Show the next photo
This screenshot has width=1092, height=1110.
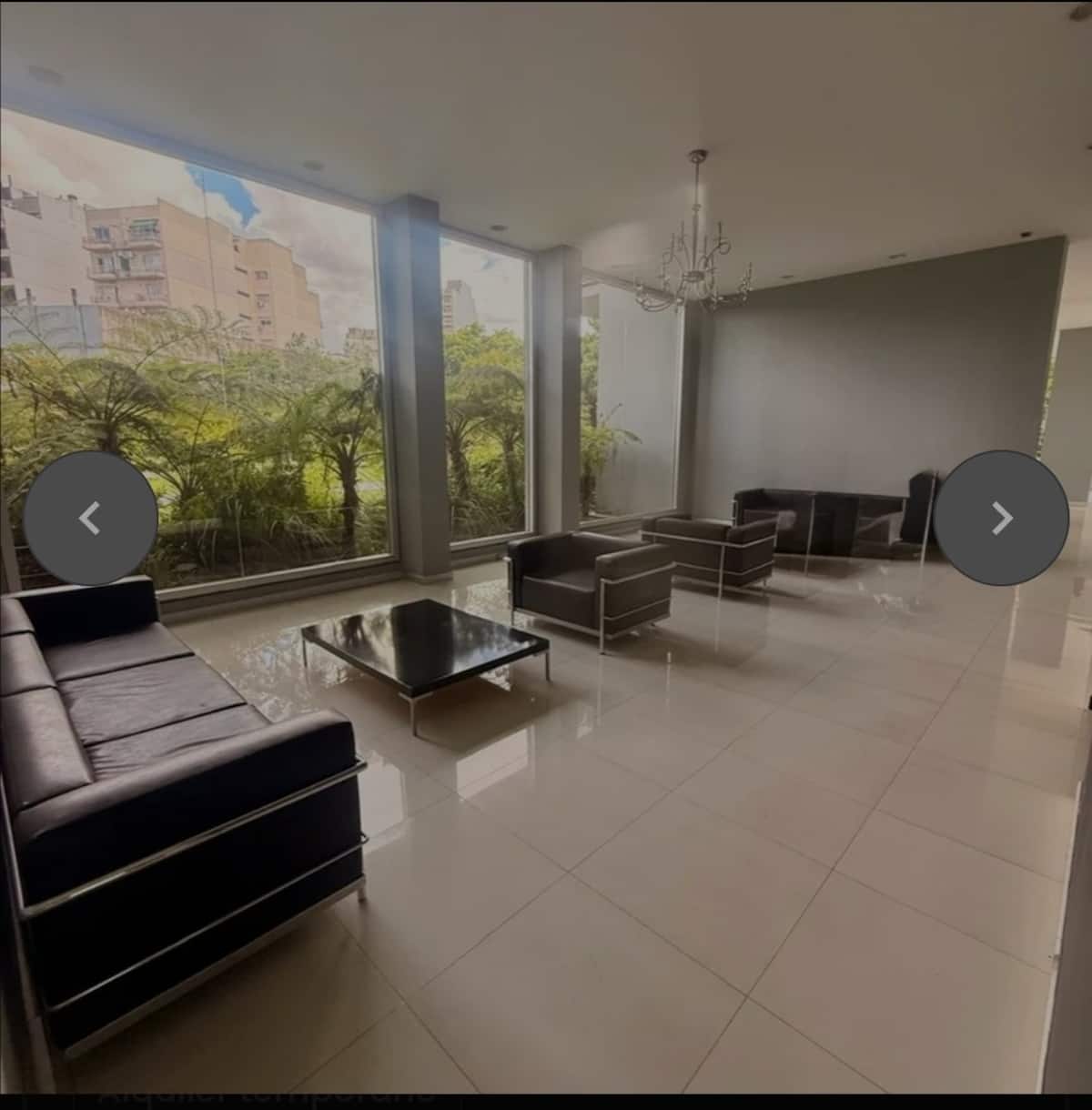click(1001, 518)
